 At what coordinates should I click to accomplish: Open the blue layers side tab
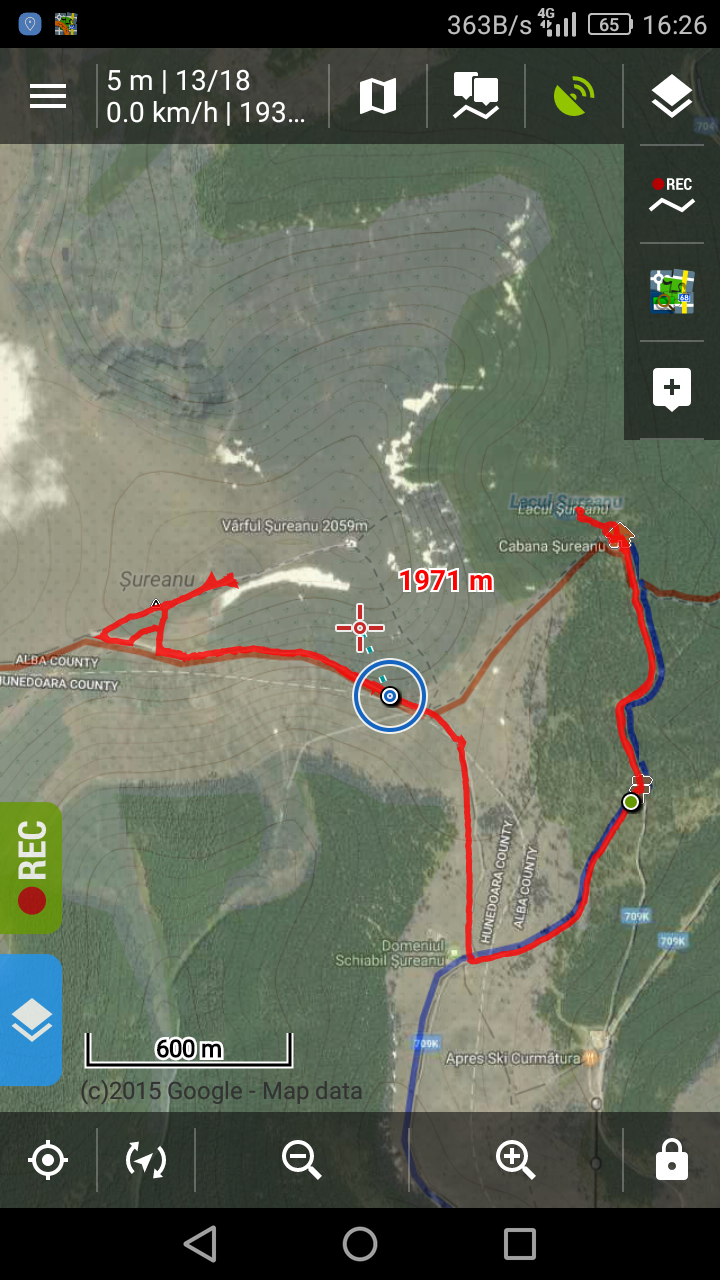coord(31,1019)
